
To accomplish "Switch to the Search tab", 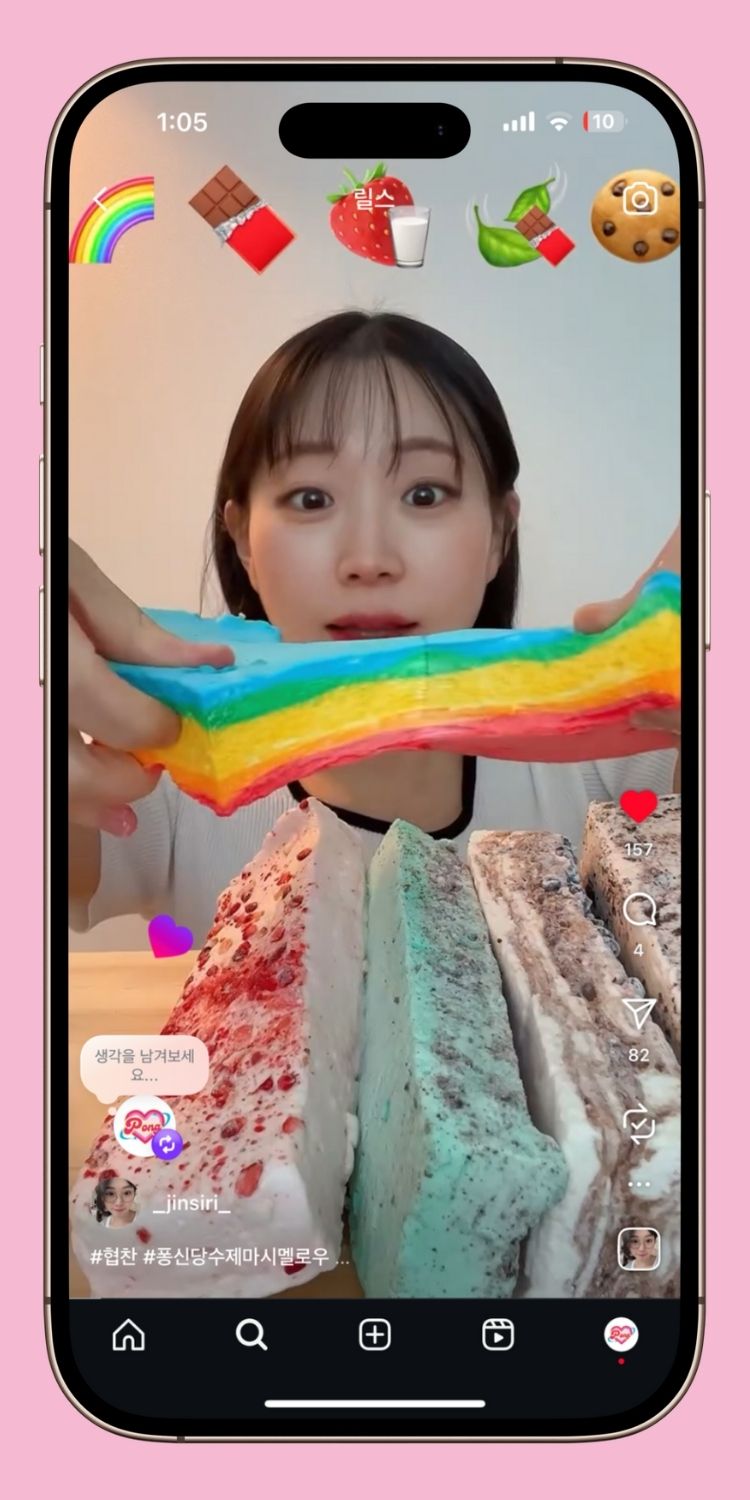I will tap(251, 1335).
